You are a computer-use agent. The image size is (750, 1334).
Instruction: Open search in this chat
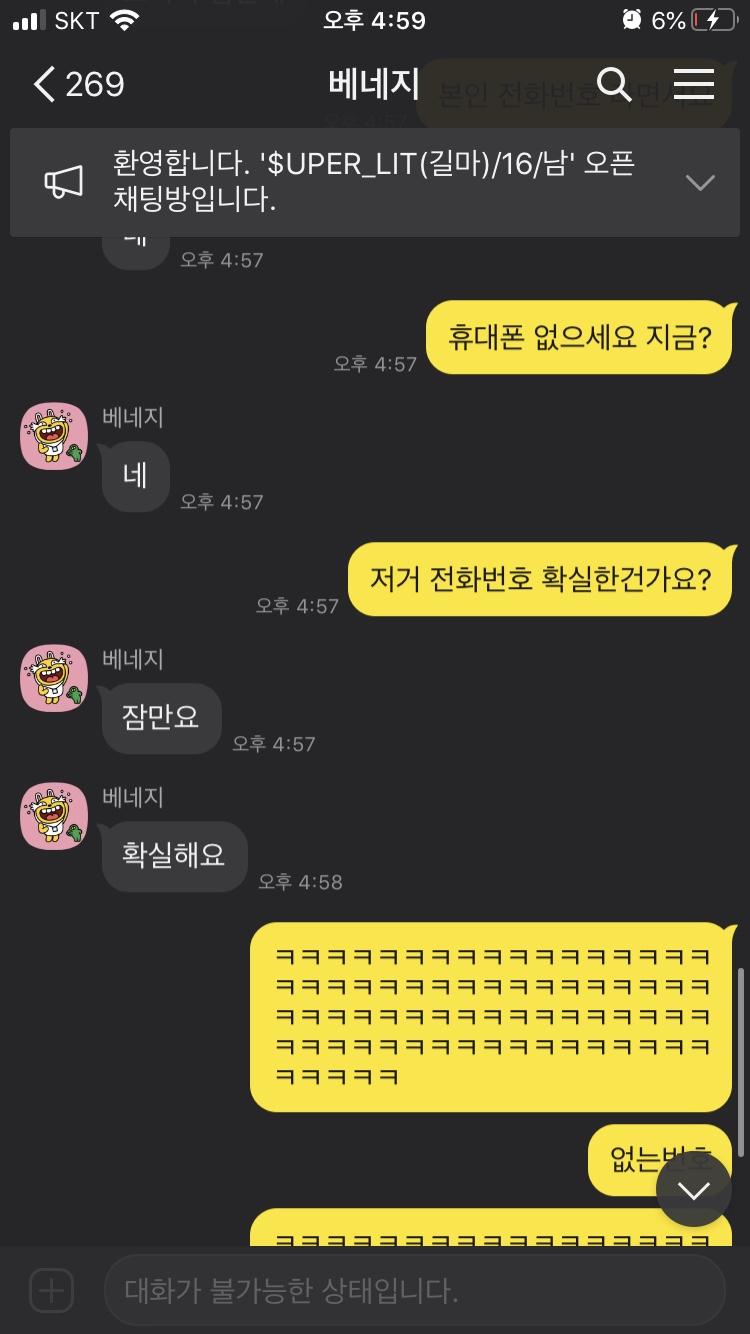pos(614,85)
